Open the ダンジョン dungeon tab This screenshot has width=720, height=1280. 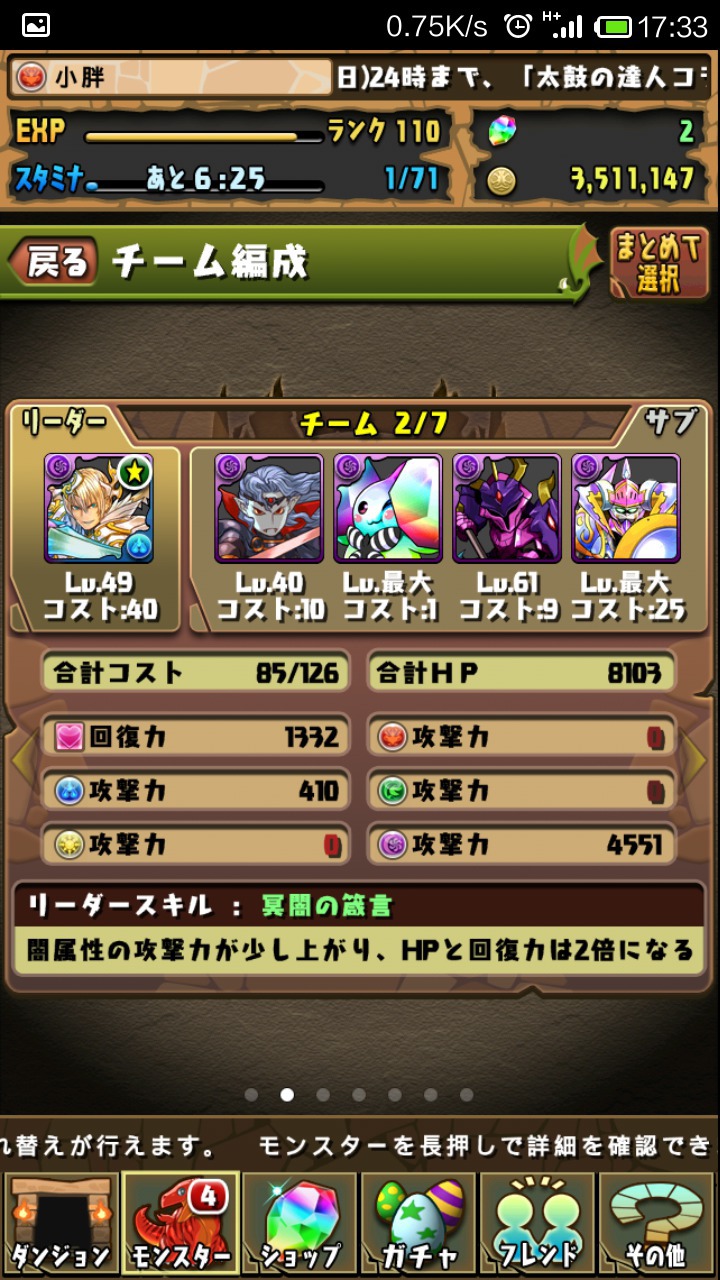[61, 1223]
